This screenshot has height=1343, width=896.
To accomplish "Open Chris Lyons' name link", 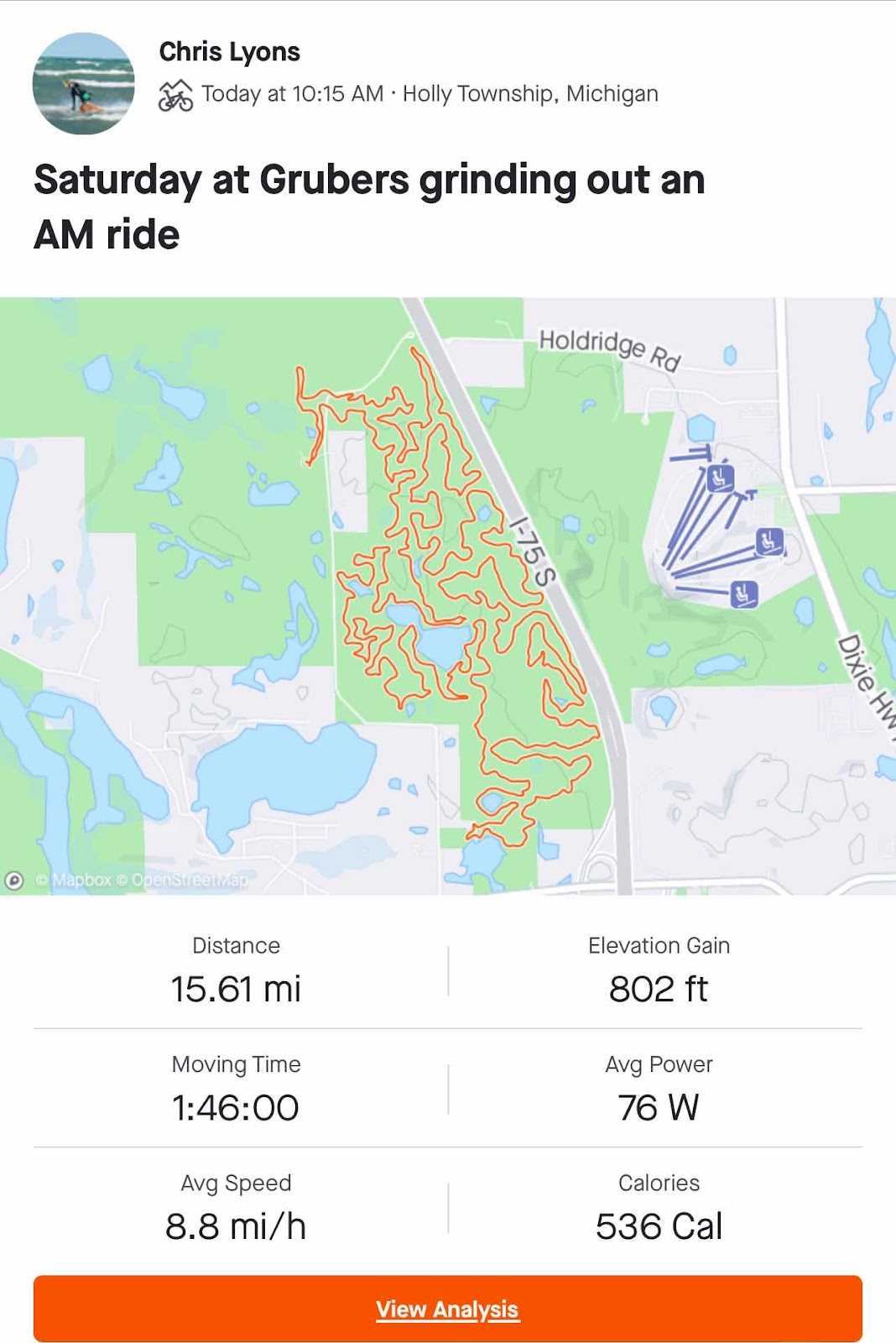I will (229, 52).
